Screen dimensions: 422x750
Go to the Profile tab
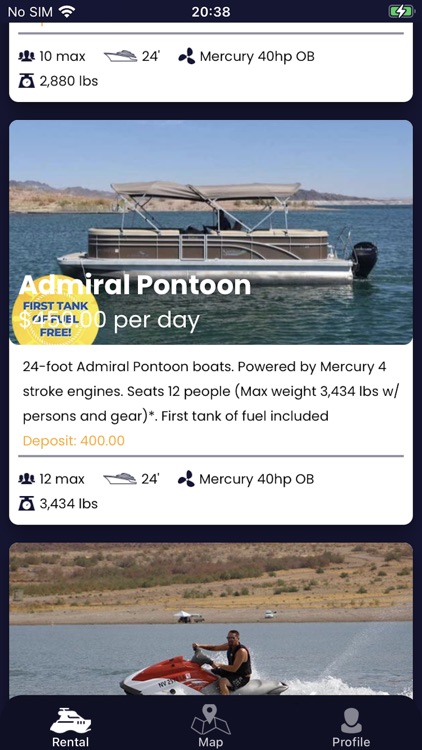pyautogui.click(x=351, y=727)
